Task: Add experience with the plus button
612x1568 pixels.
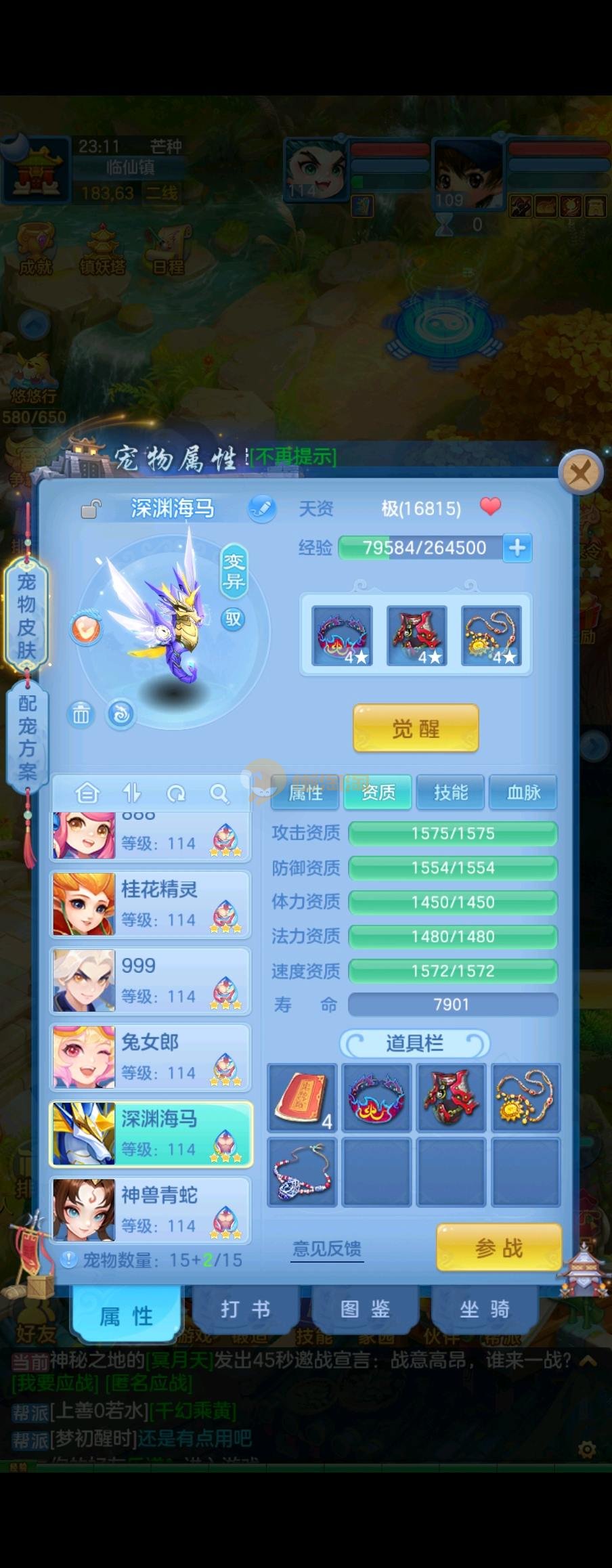Action: (517, 548)
